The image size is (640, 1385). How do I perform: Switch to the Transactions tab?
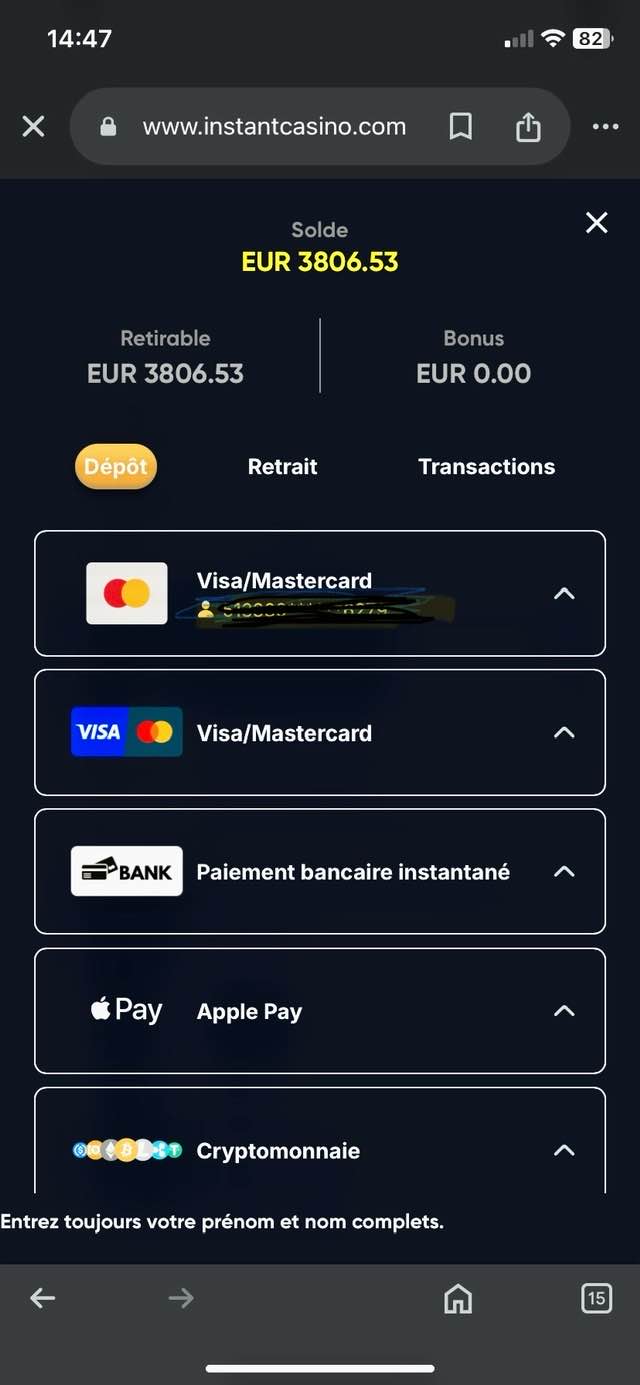pos(486,467)
